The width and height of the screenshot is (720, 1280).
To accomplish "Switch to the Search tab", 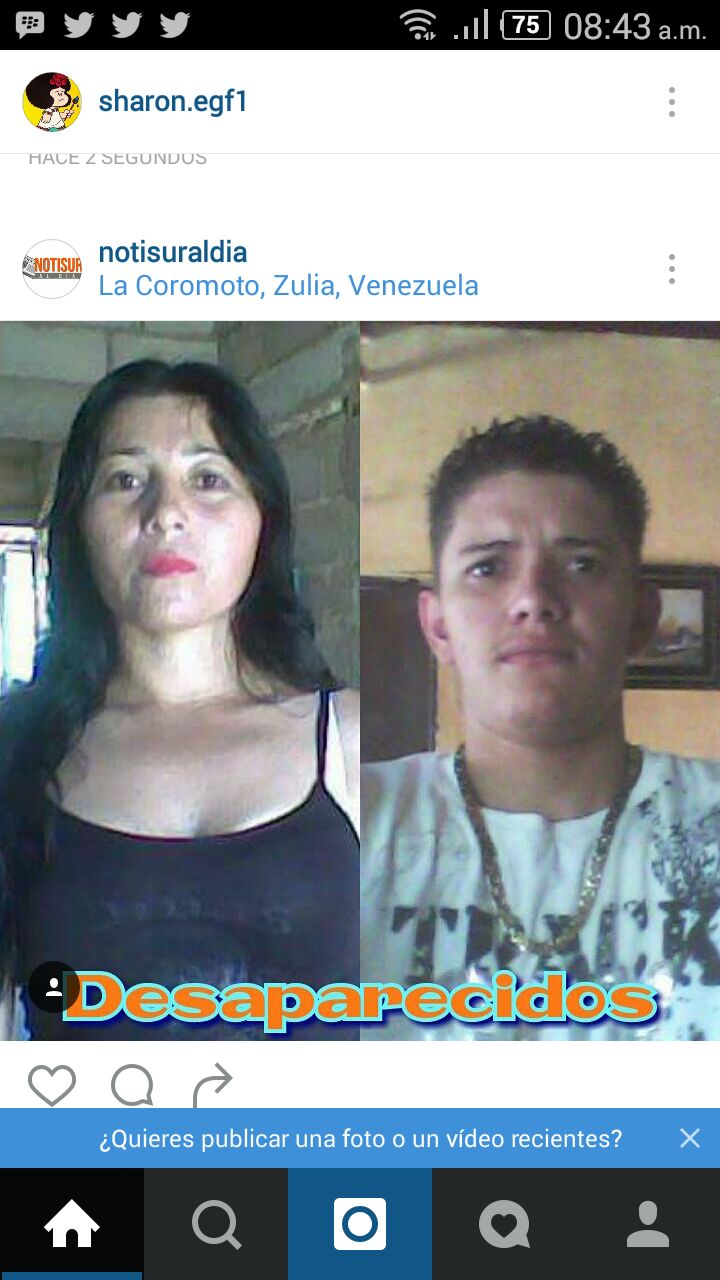I will (x=216, y=1224).
